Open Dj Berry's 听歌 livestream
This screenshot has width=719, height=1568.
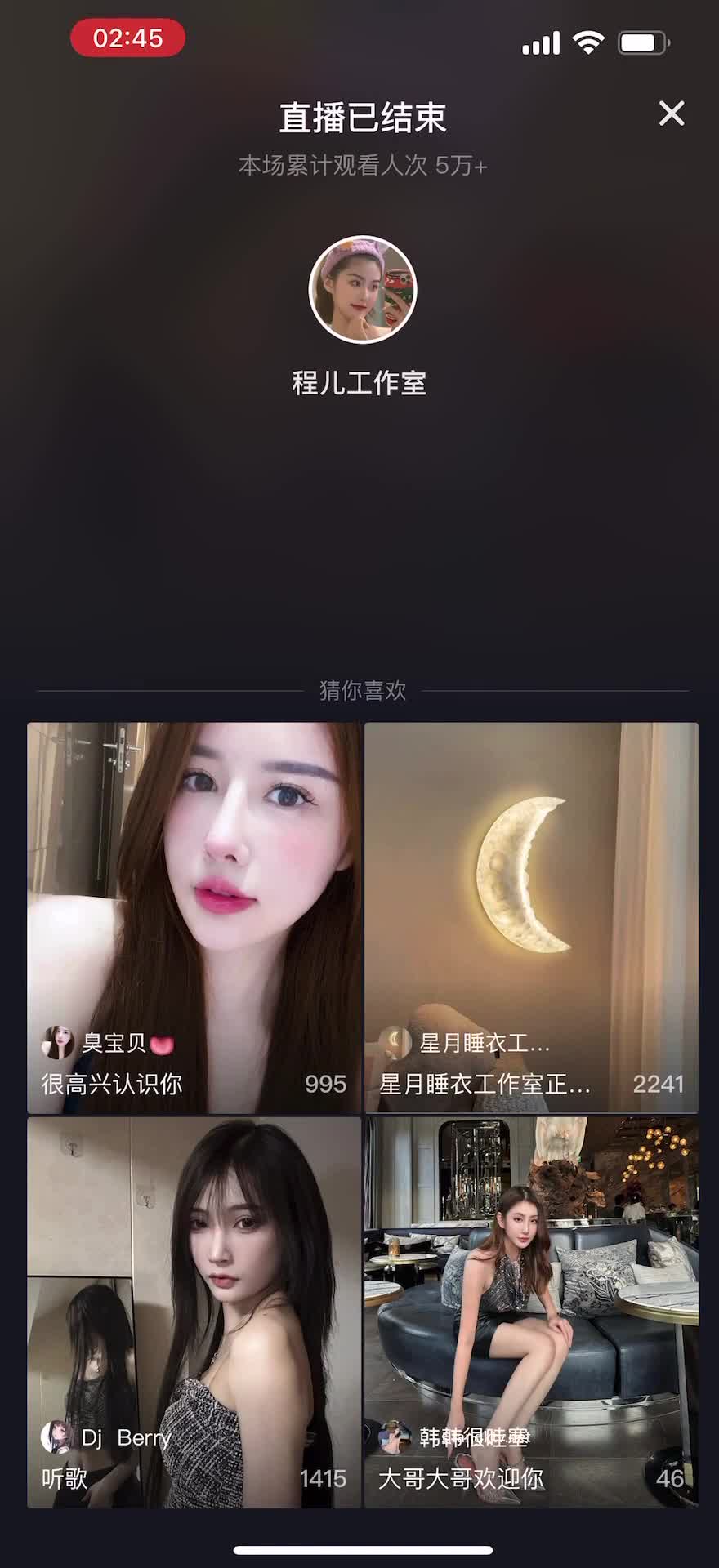(194, 1312)
